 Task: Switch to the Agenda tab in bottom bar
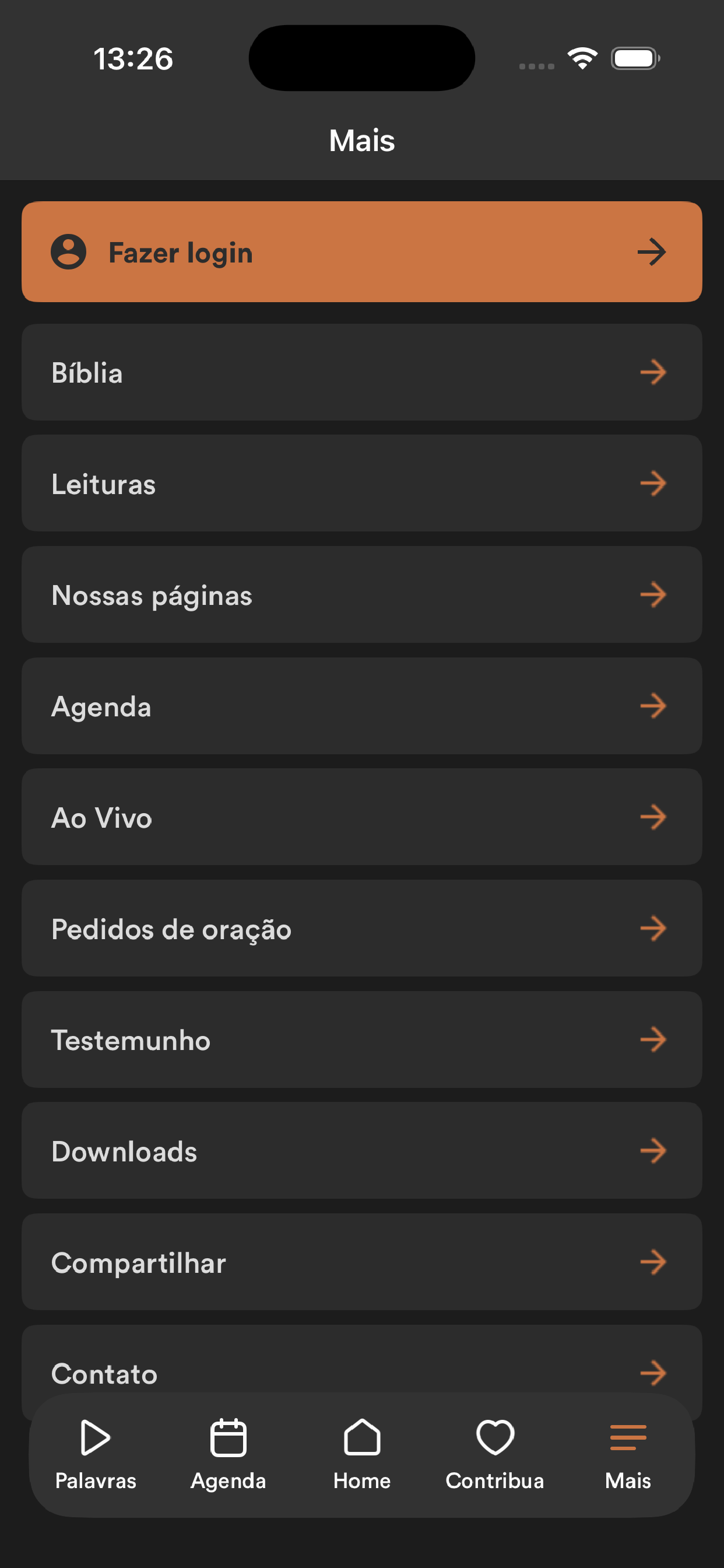[228, 1454]
